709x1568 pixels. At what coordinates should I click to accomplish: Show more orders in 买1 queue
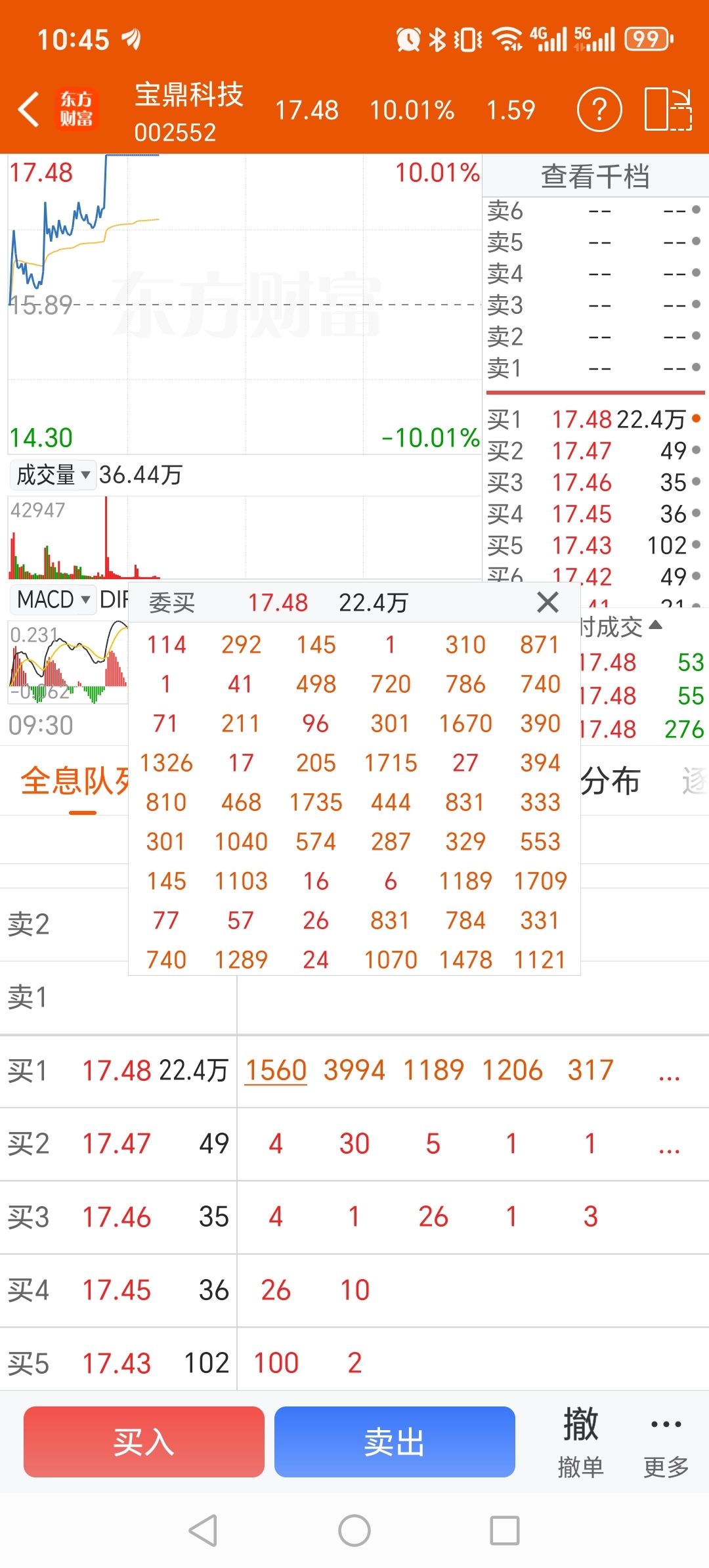669,1072
